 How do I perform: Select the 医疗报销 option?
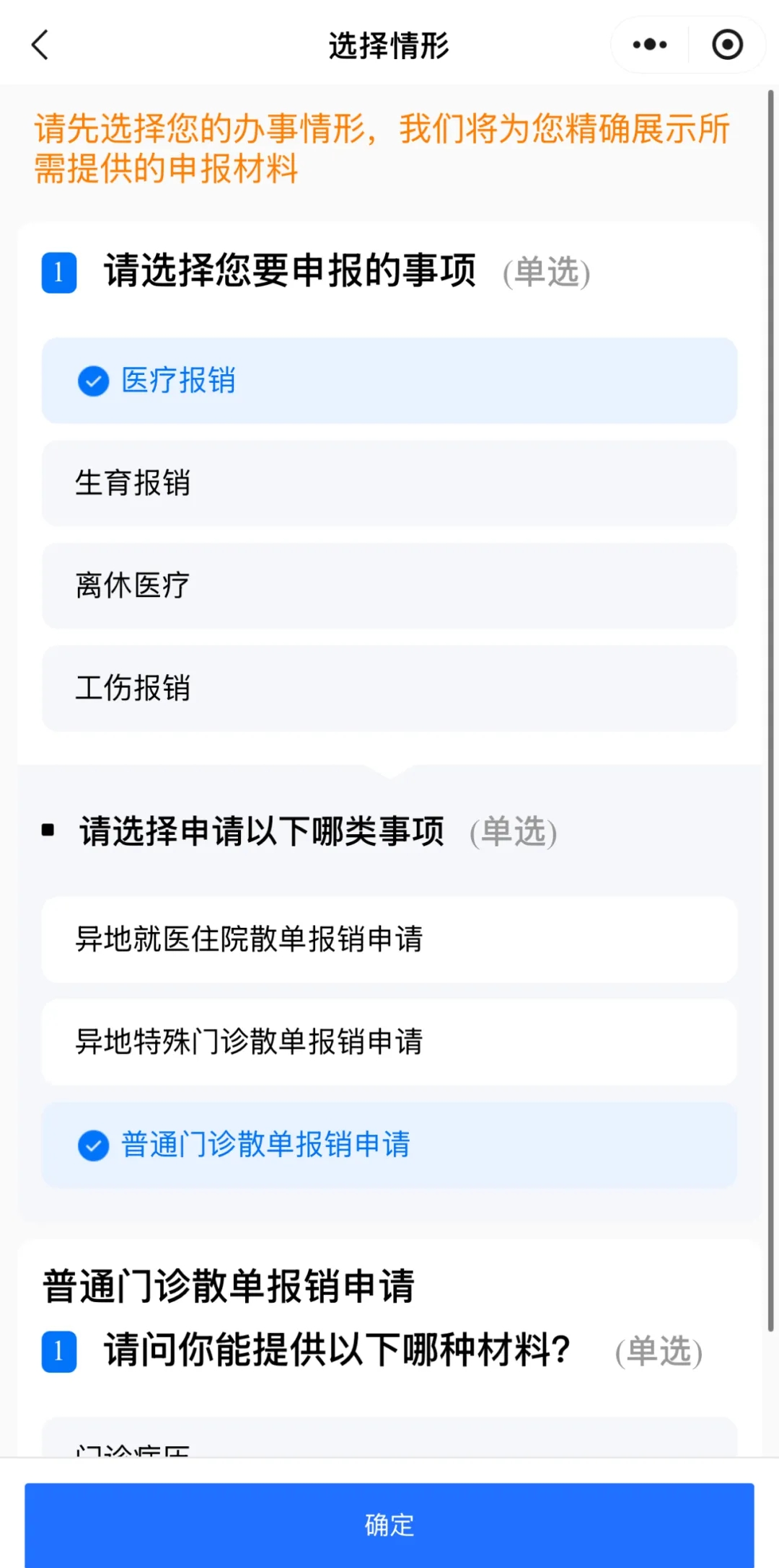pyautogui.click(x=389, y=381)
